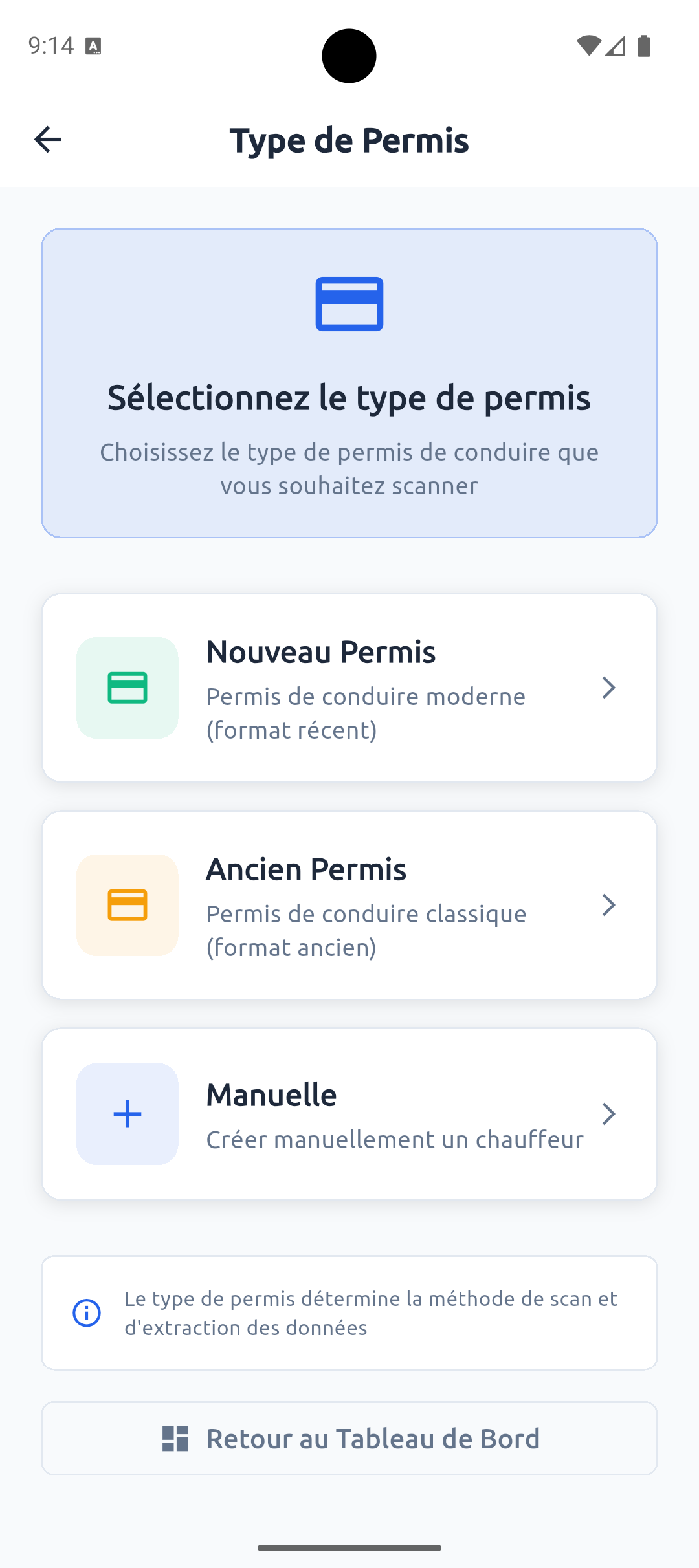Open Manuelle via its chevron
The image size is (699, 1568).
[608, 1114]
